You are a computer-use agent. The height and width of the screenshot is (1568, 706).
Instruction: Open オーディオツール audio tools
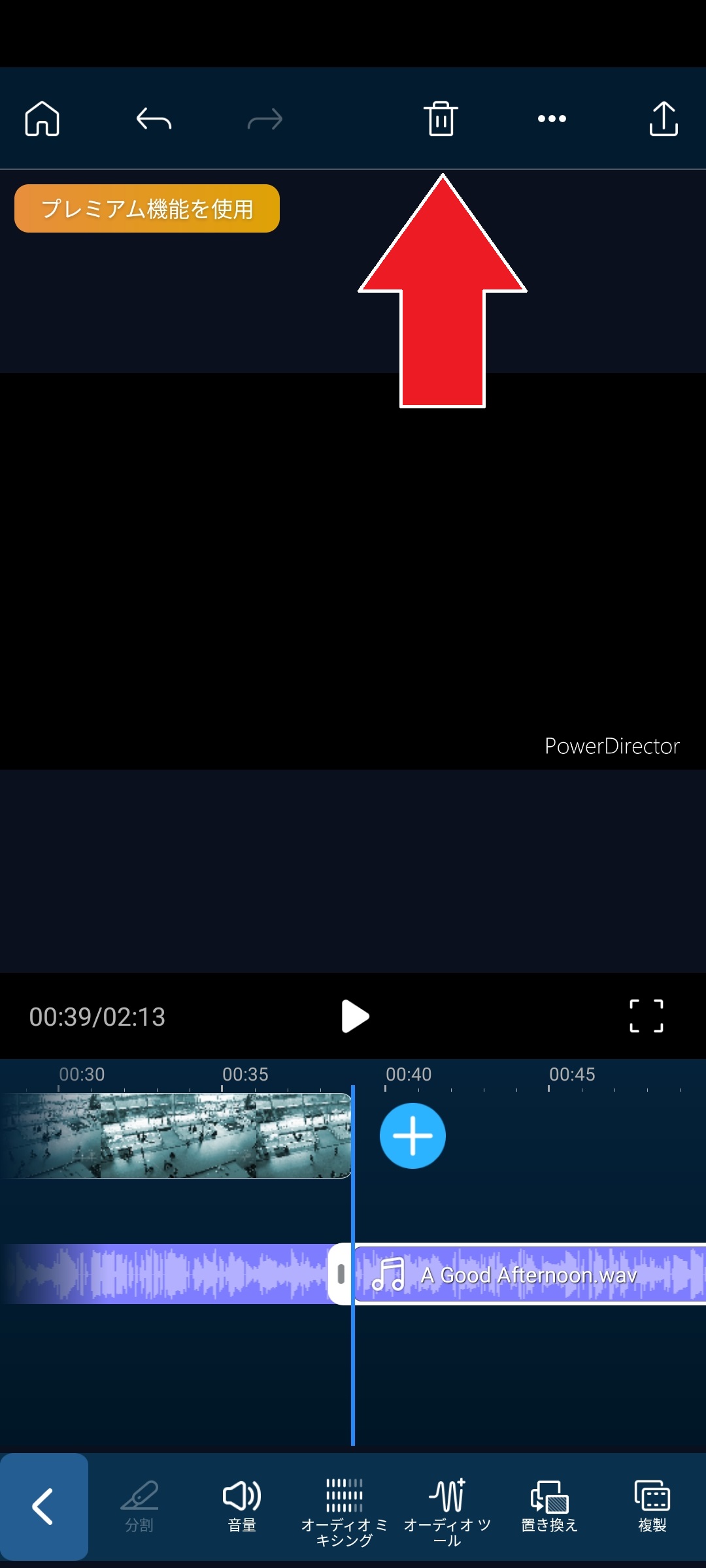(447, 1511)
